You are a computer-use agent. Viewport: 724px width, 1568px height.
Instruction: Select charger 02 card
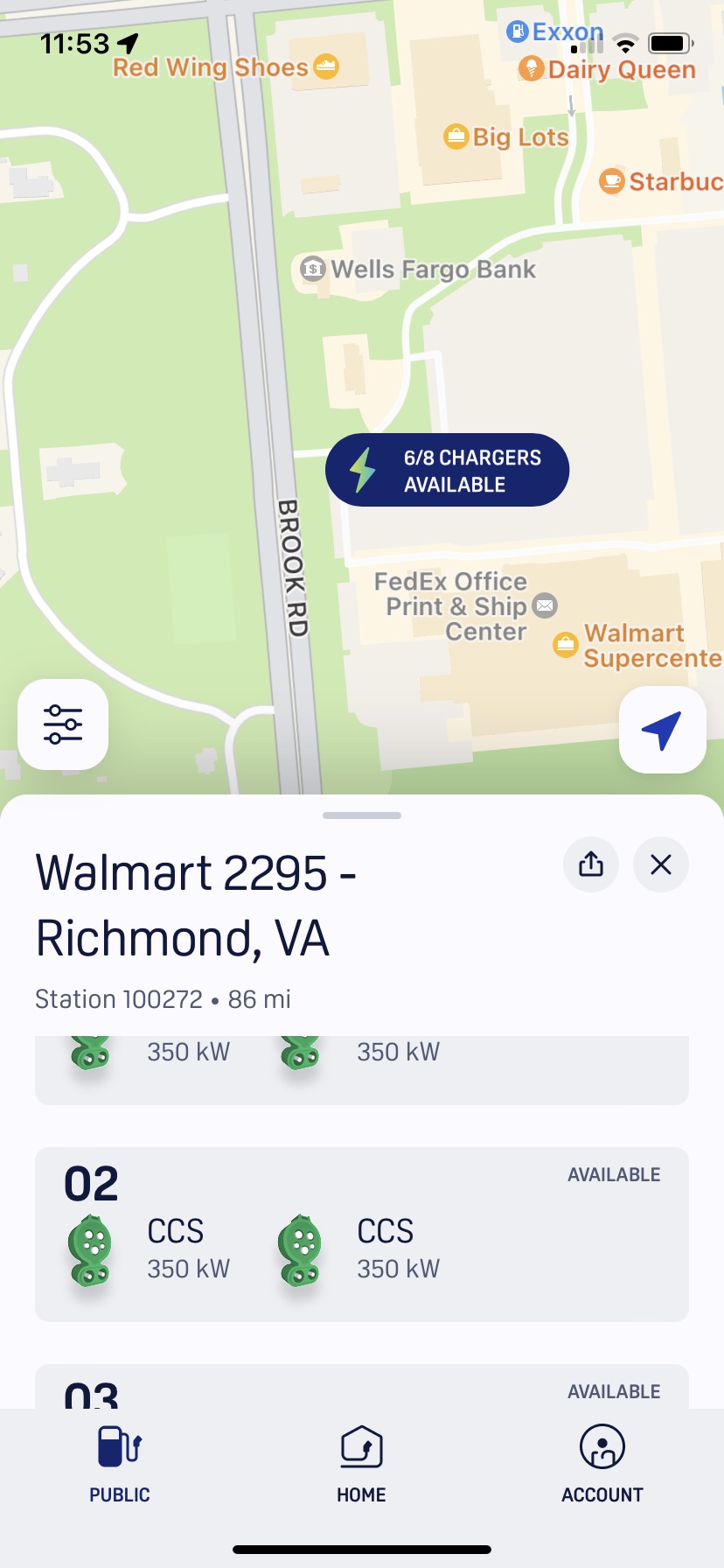click(361, 1234)
